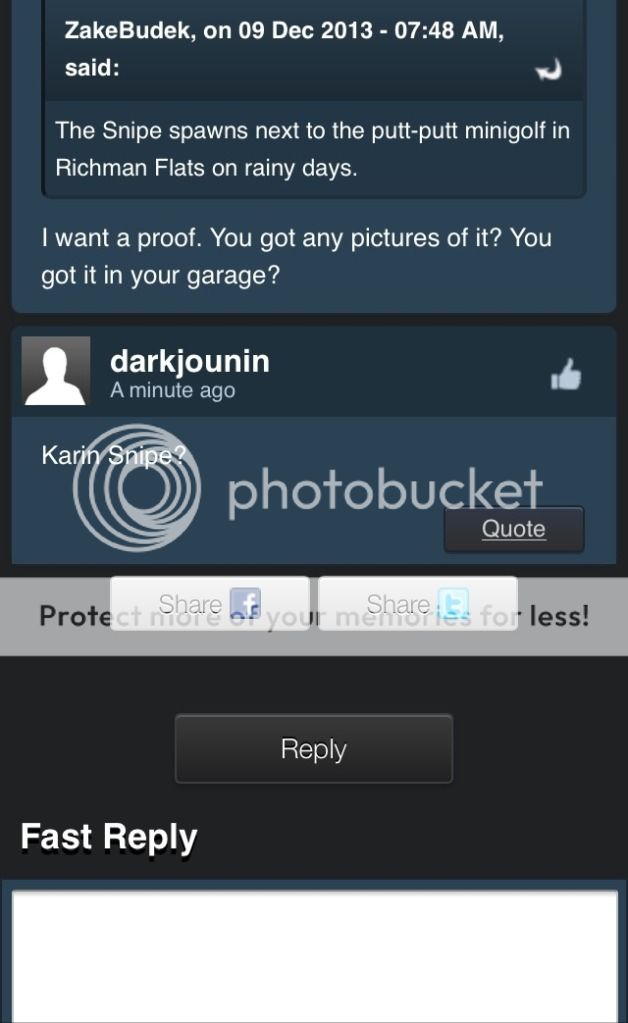Viewport: 628px width, 1023px height.
Task: Focus the Fast Reply text box
Action: 314,955
